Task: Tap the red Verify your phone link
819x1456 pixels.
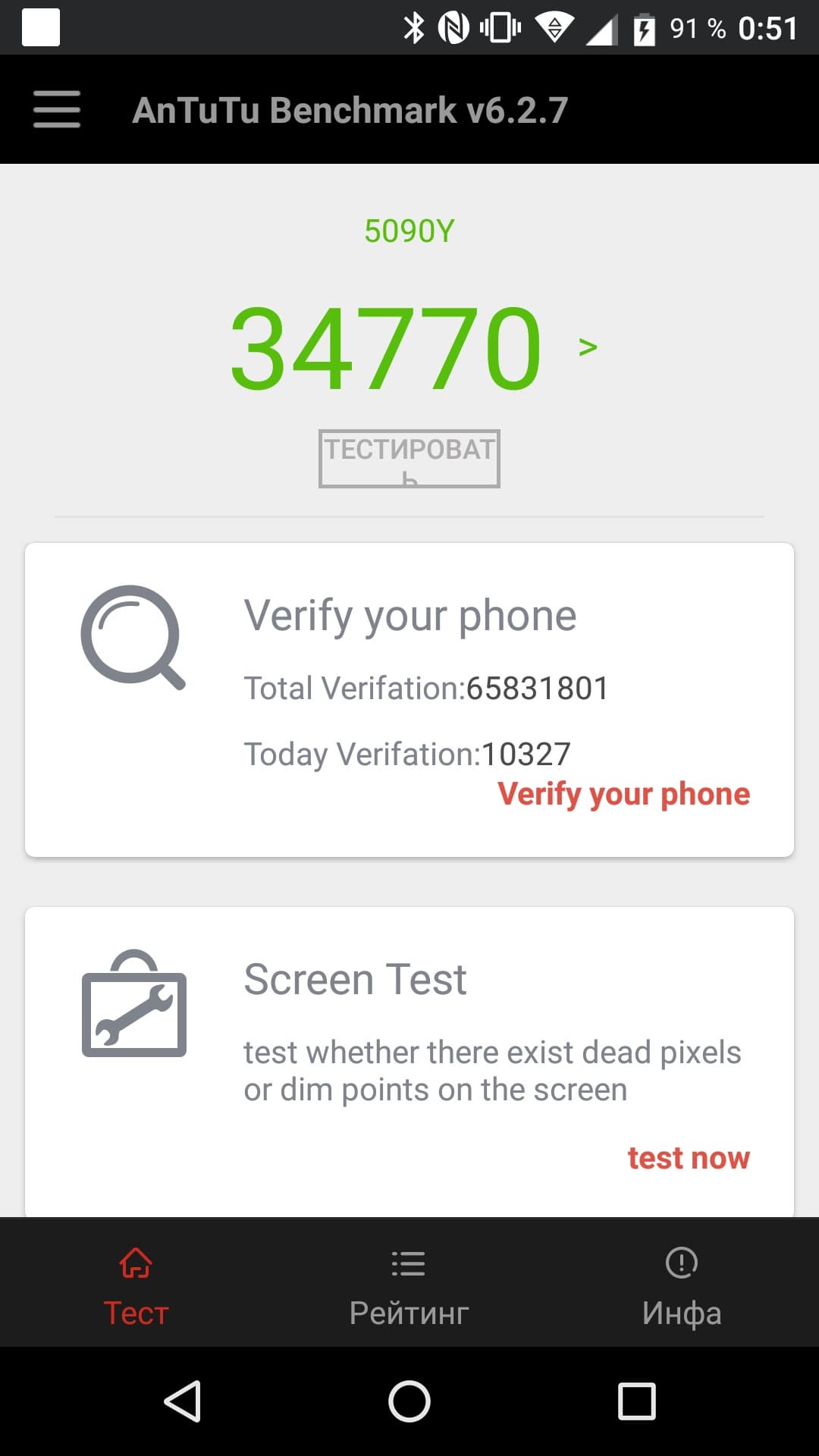Action: [623, 794]
